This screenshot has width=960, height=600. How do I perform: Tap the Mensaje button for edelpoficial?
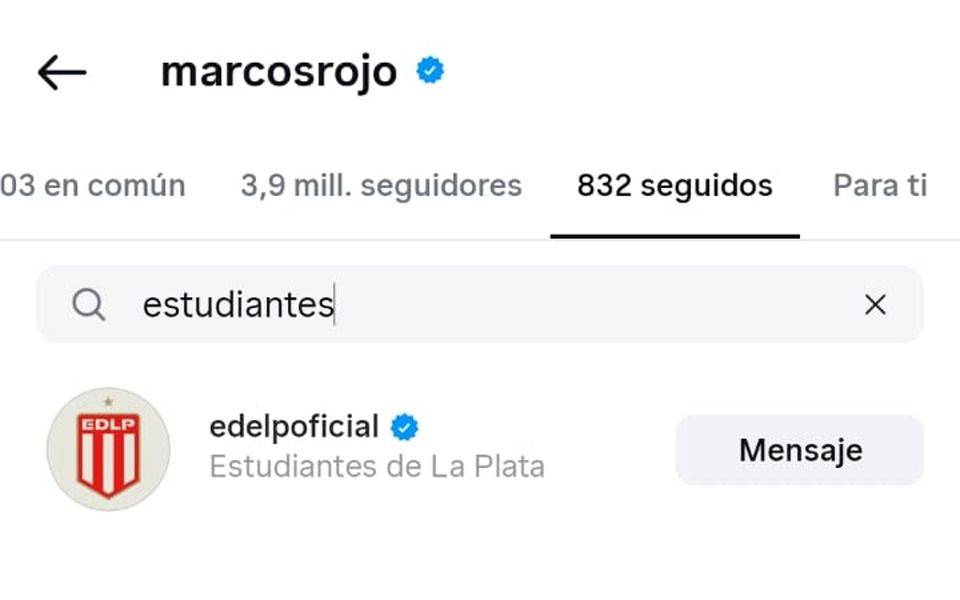[x=800, y=450]
